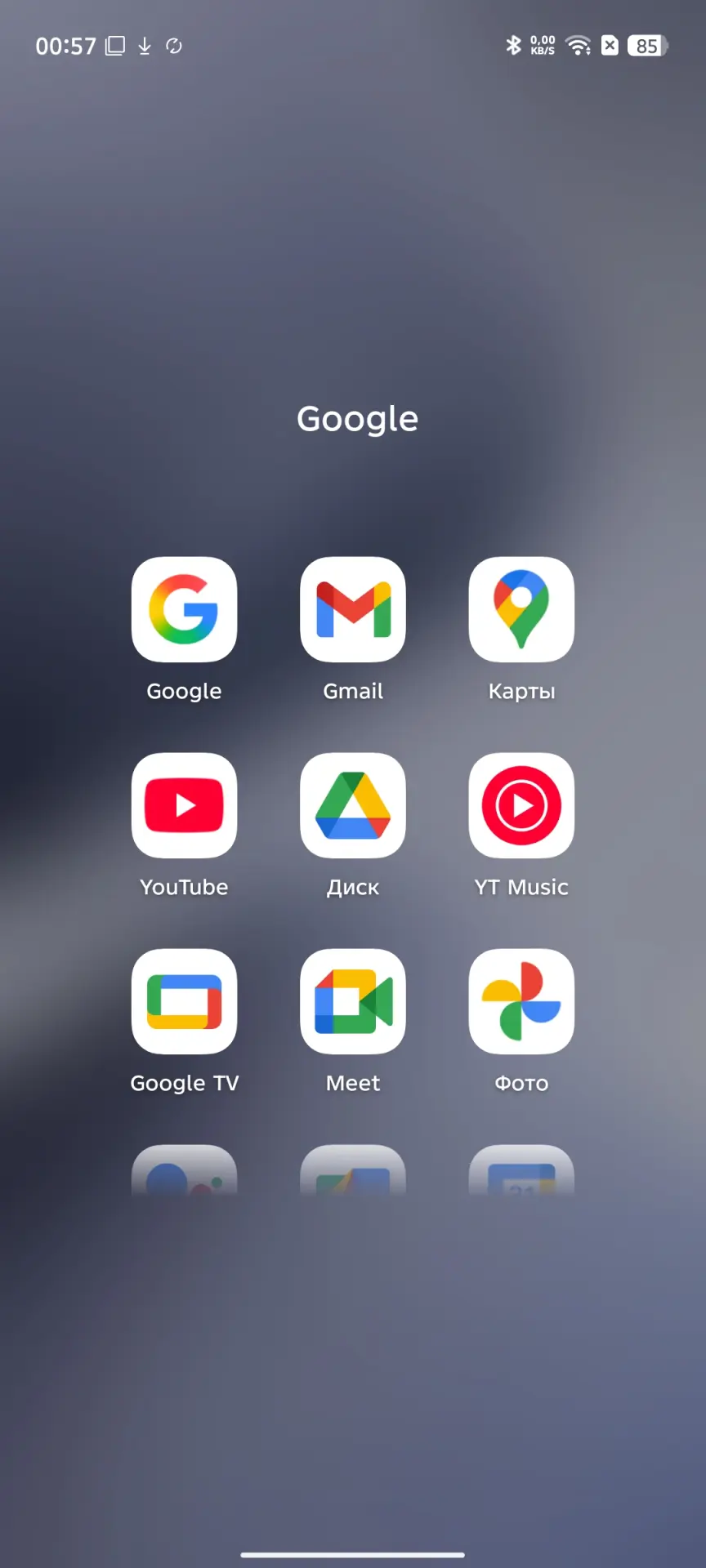The width and height of the screenshot is (706, 1568).
Task: Start YT Music
Action: coord(521,805)
